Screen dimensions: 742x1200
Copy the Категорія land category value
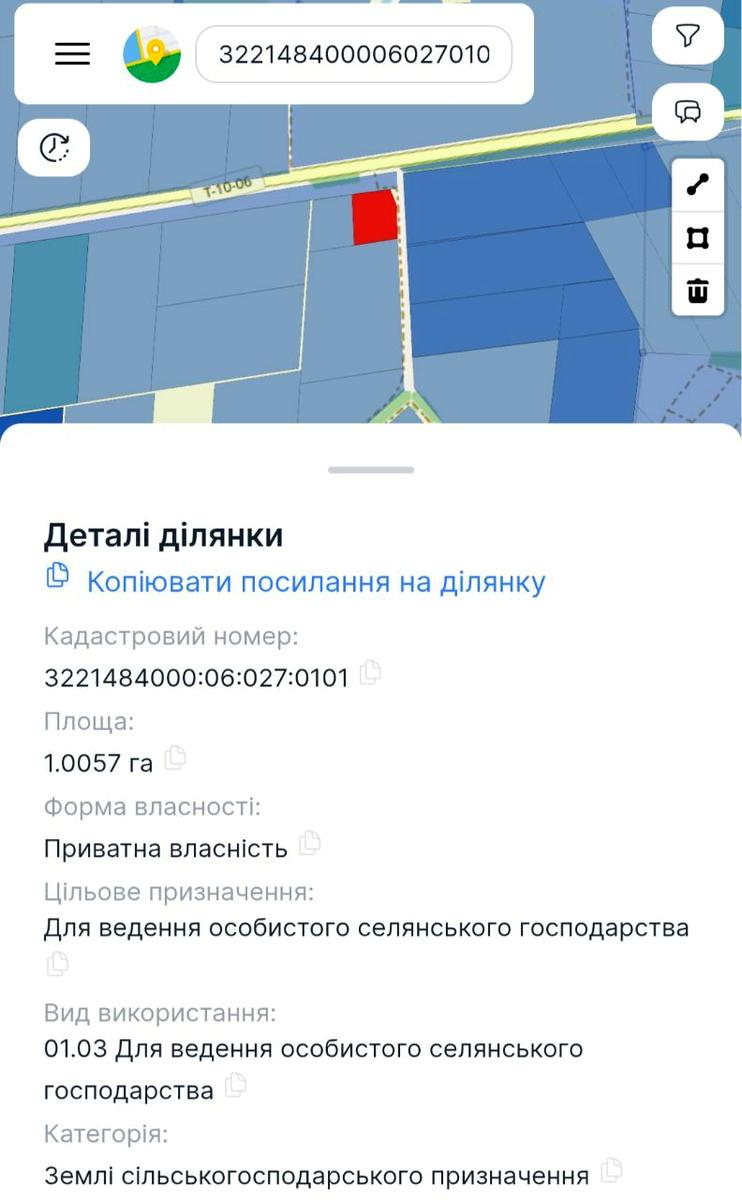coord(610,1170)
